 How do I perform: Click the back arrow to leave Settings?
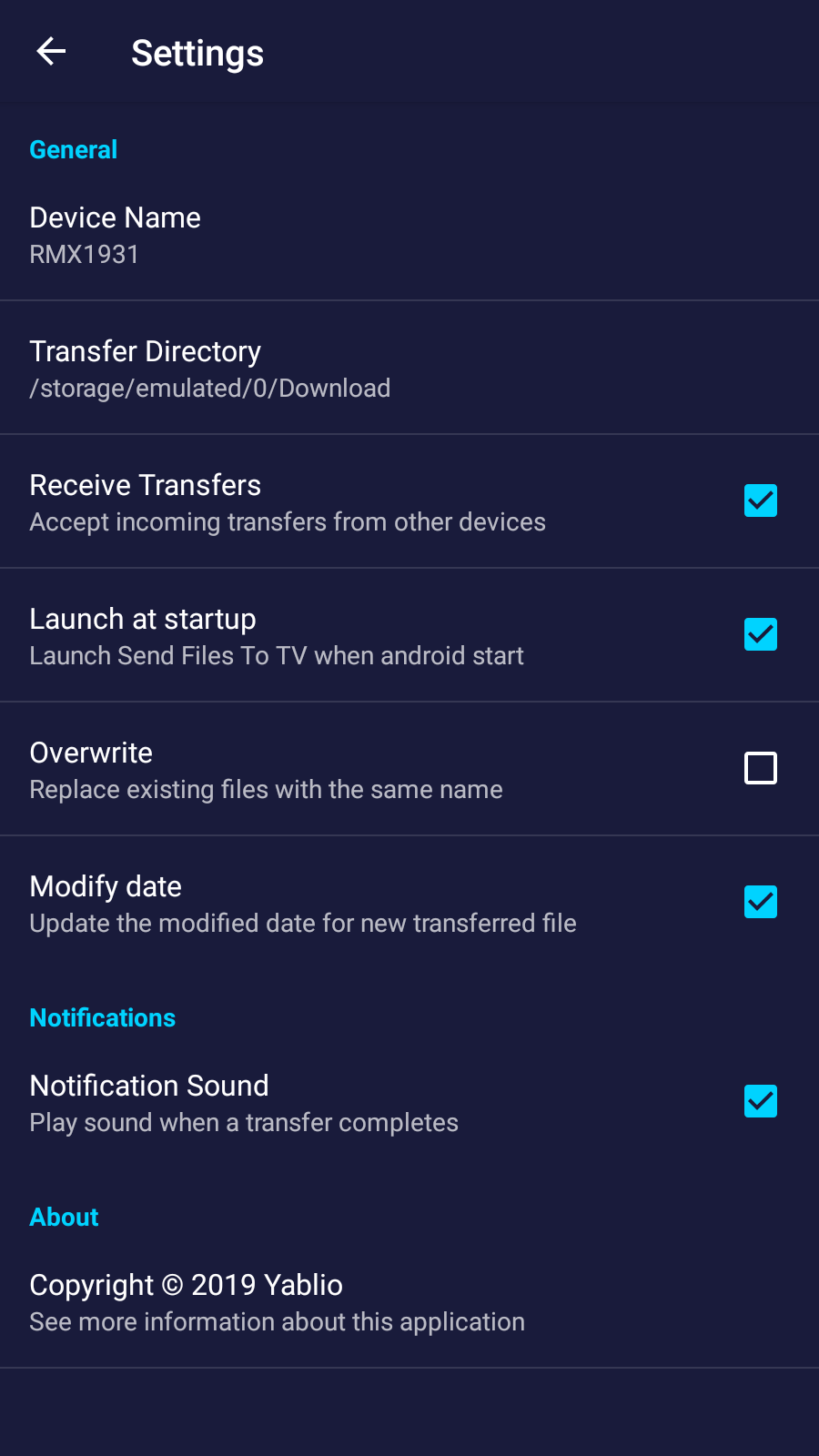point(51,52)
